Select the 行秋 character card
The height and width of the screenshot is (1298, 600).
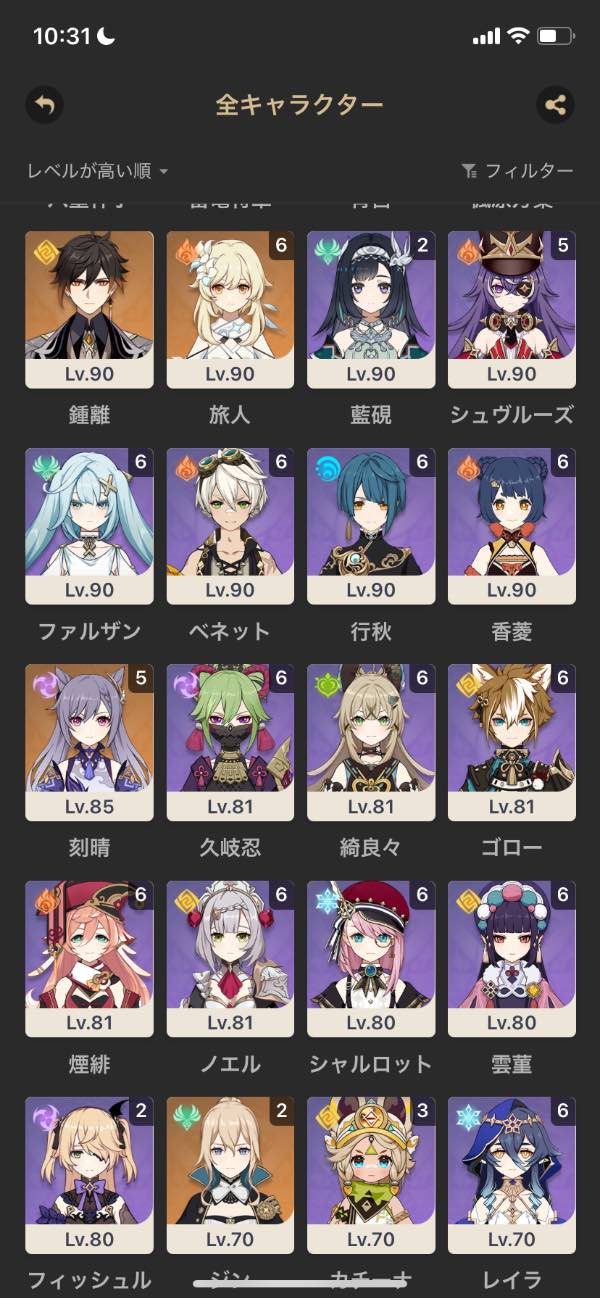pos(371,525)
